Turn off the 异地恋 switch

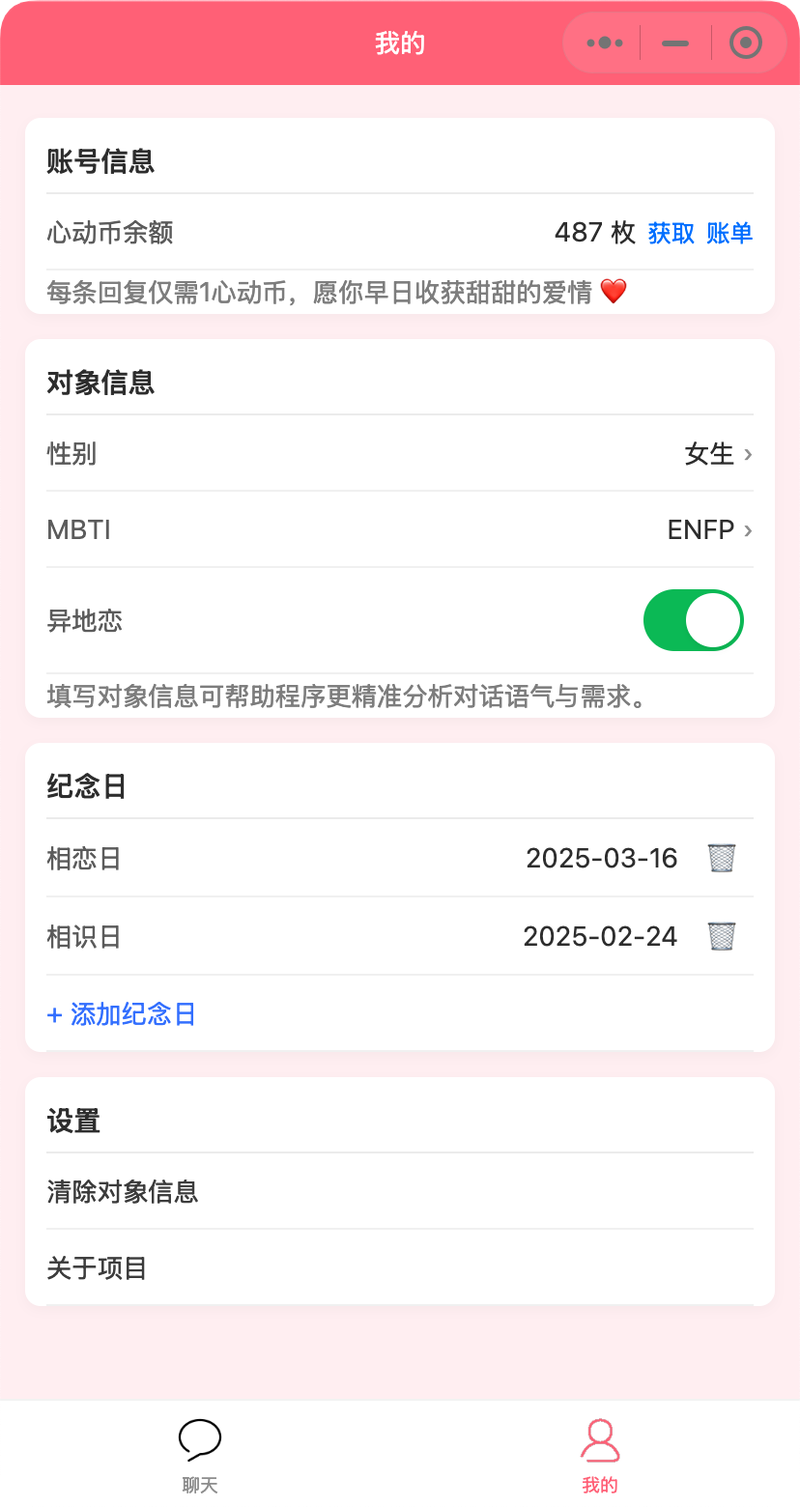(x=693, y=620)
